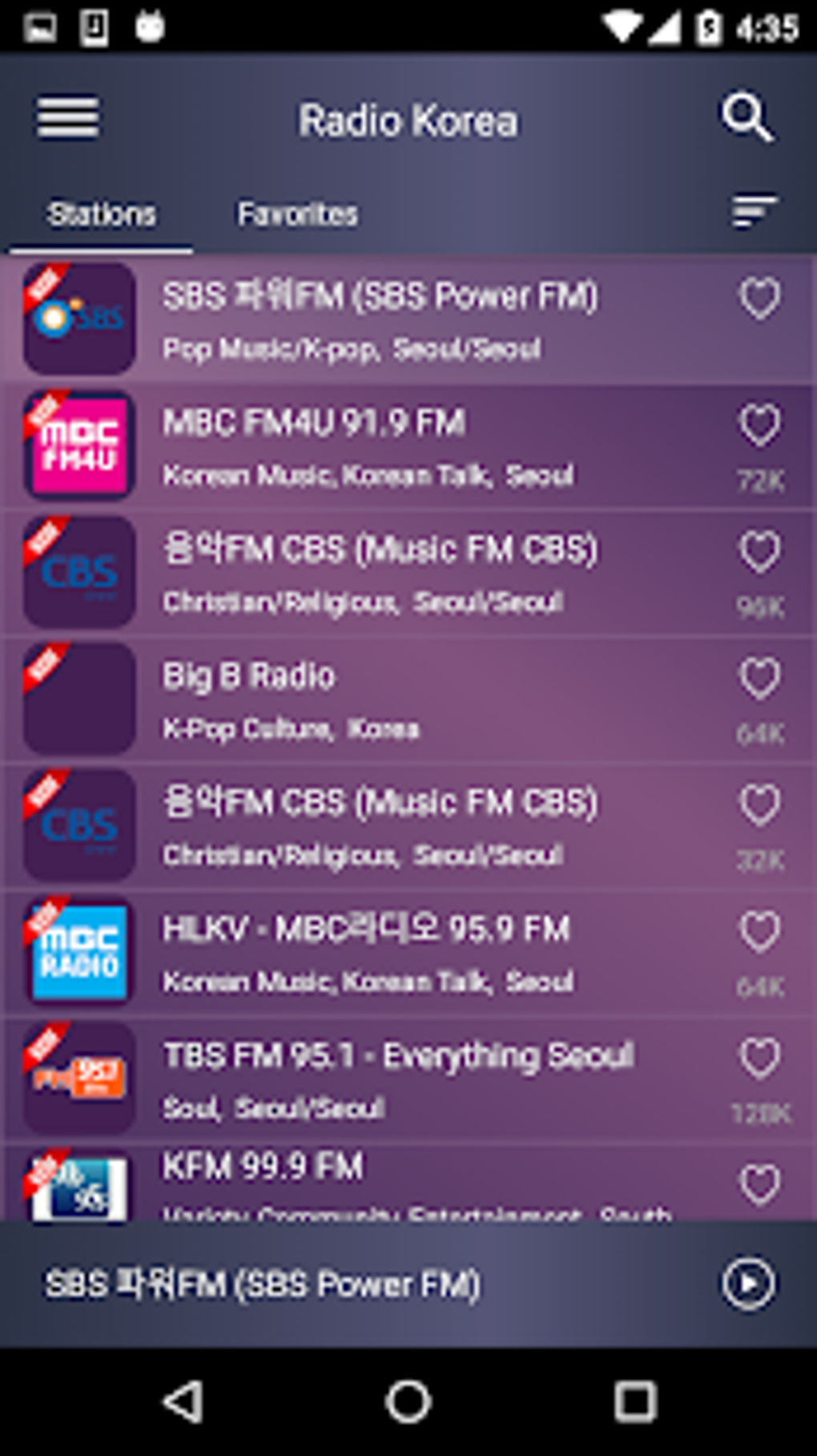Open the Music FM CBS station with 96K

[x=380, y=572]
